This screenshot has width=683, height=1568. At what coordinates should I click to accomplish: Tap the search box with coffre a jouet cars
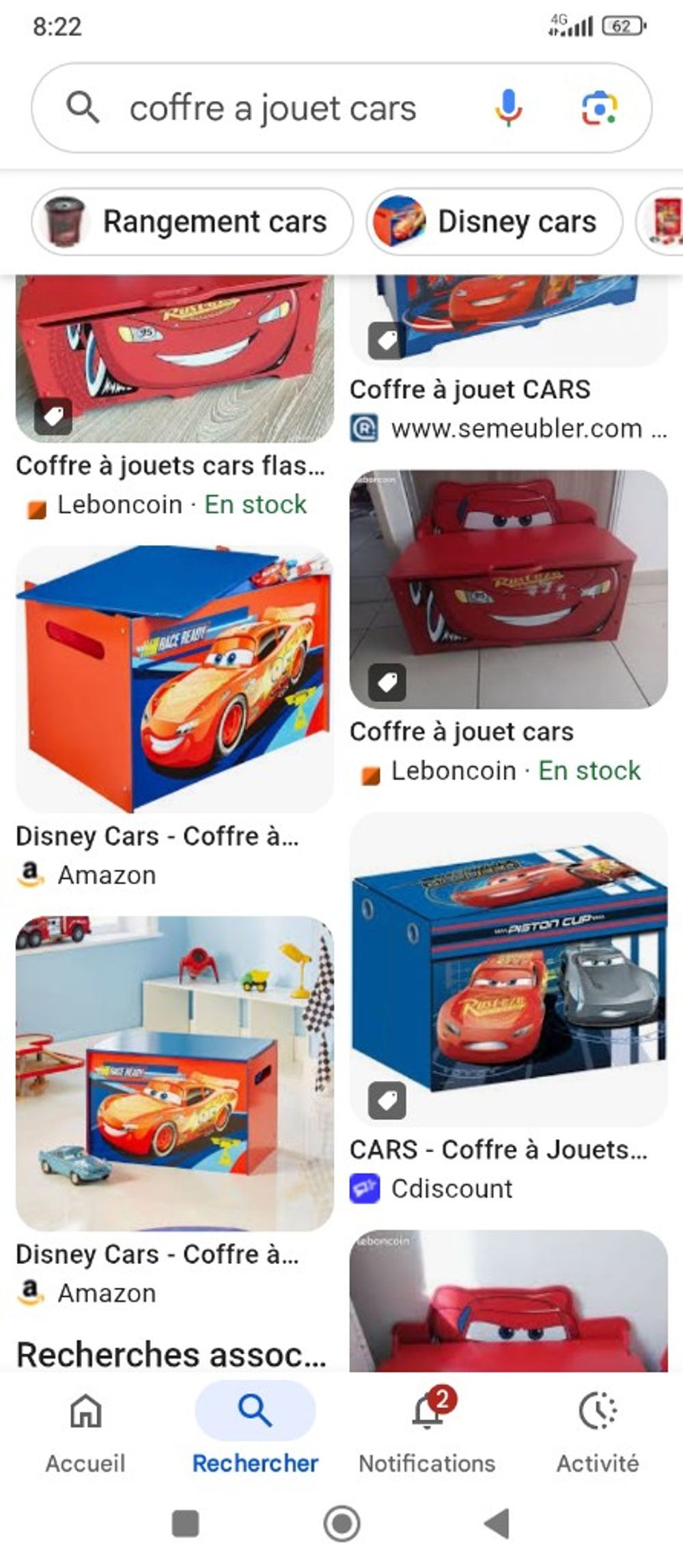(x=273, y=109)
